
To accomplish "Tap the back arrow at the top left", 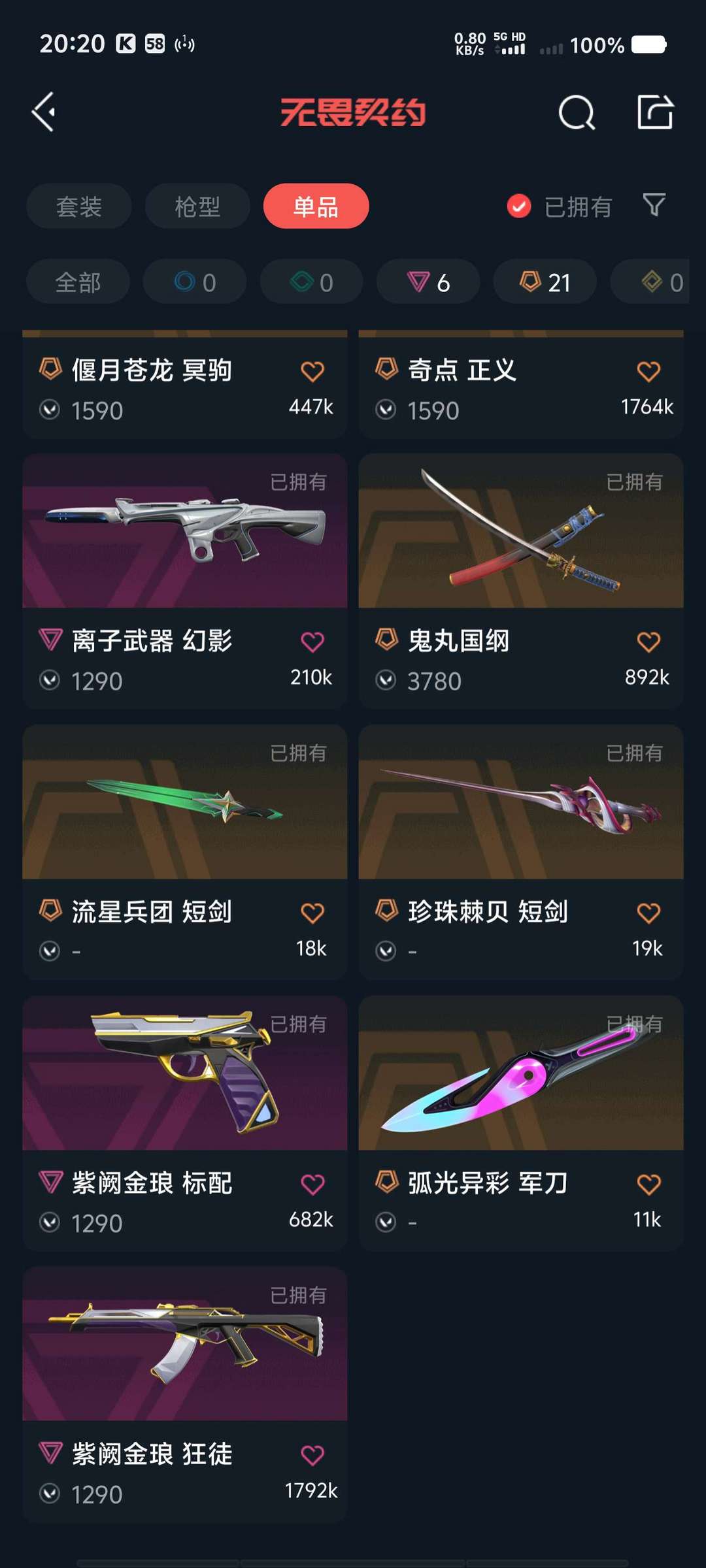I will pos(43,111).
